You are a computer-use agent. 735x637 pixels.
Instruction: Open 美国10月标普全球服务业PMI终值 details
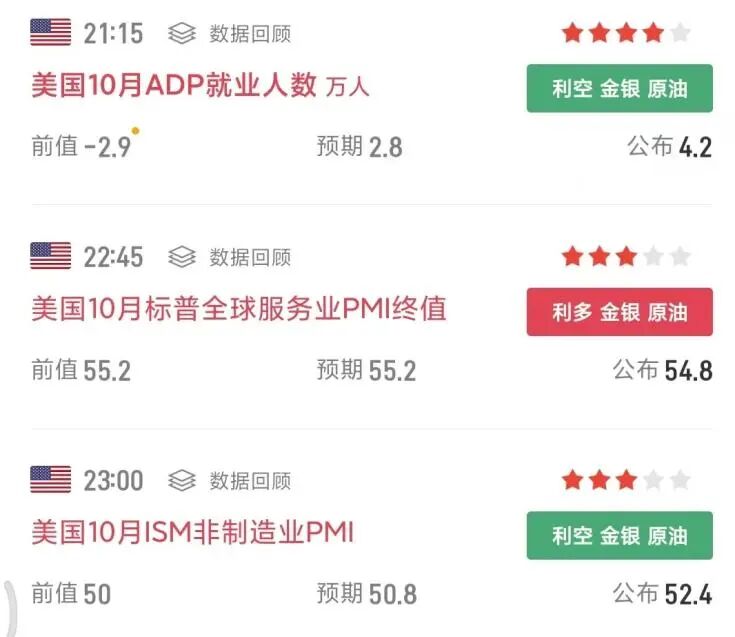coord(238,309)
